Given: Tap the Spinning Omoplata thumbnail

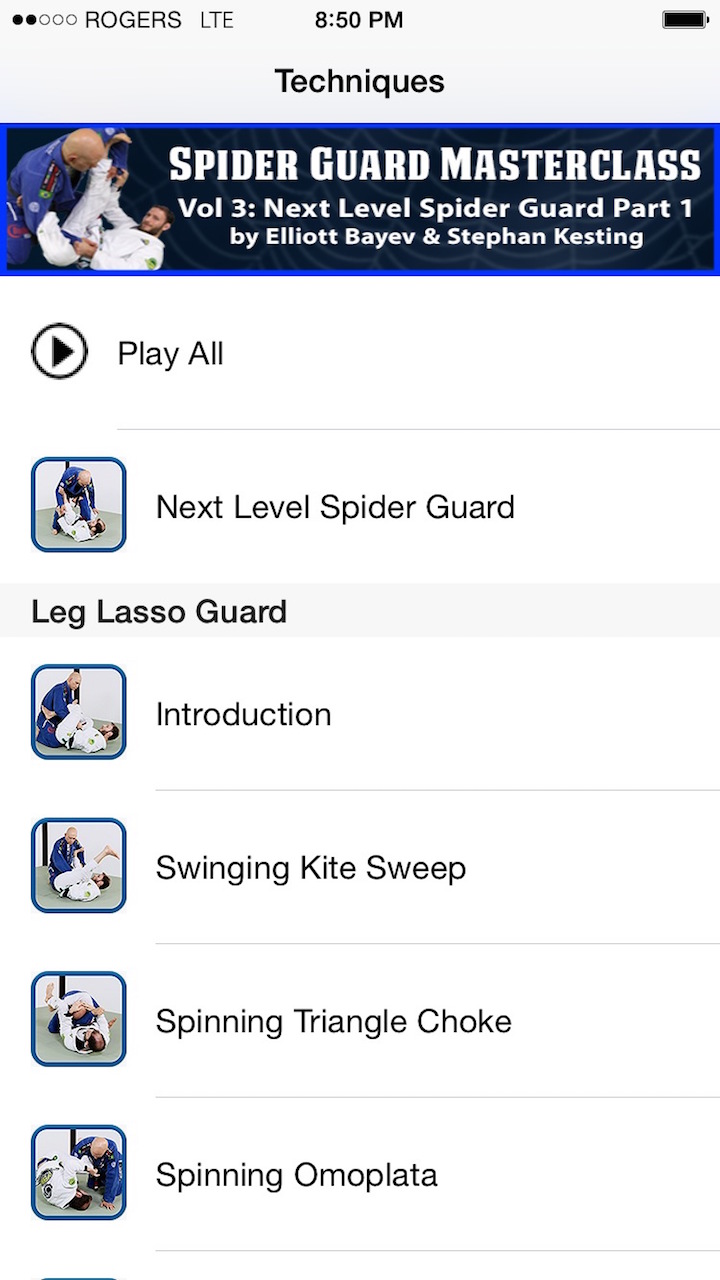Looking at the screenshot, I should pos(78,1173).
